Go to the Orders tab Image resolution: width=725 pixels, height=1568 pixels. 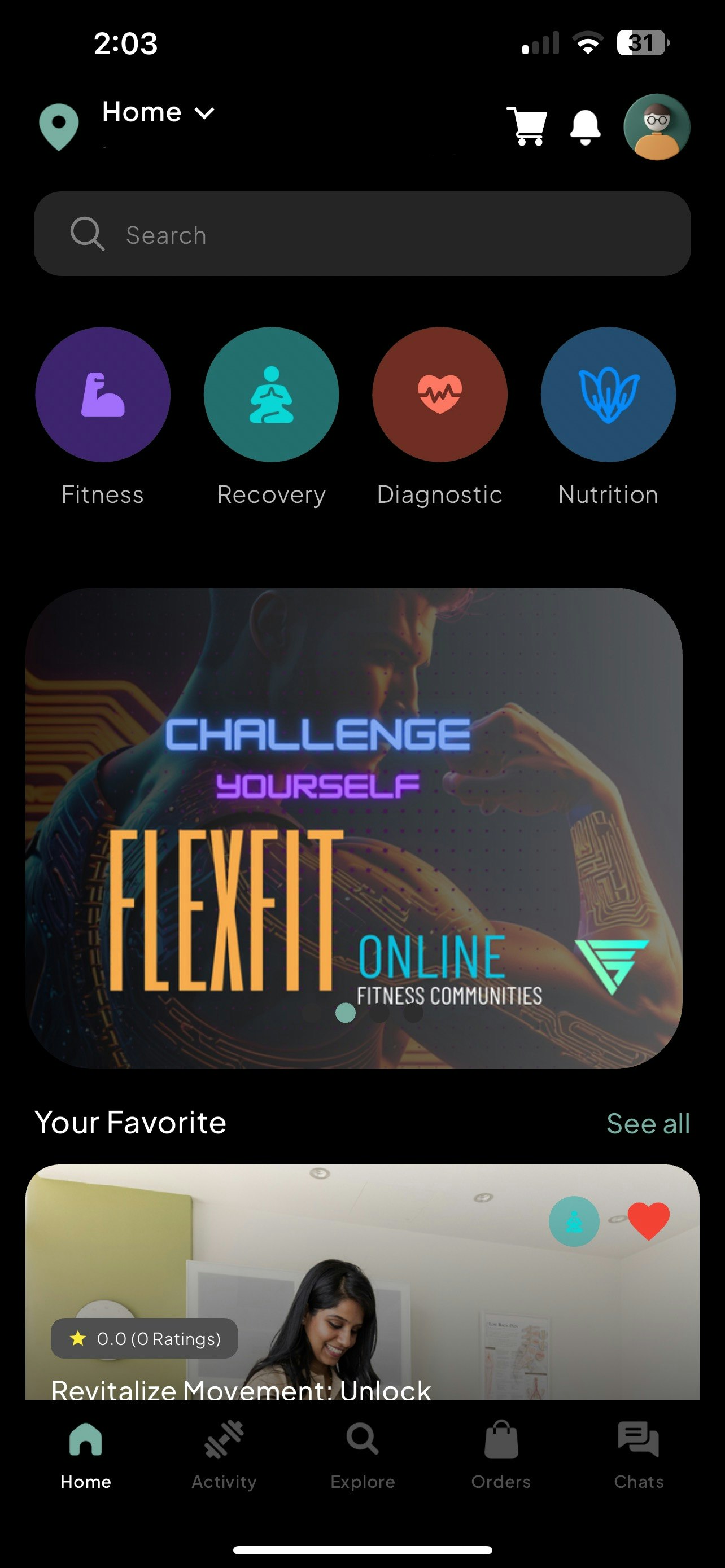pyautogui.click(x=500, y=1455)
